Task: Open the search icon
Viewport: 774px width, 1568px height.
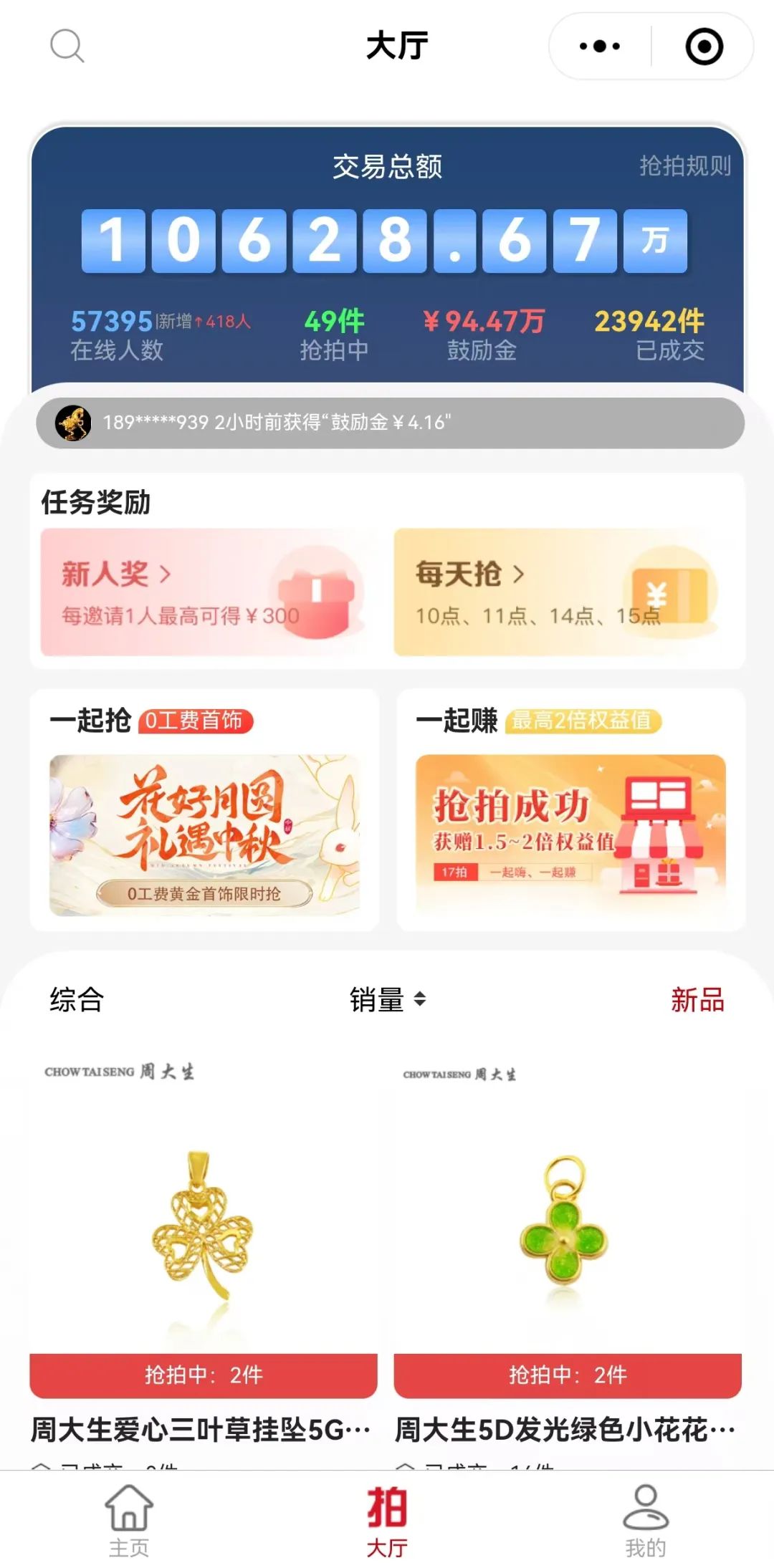Action: click(67, 47)
